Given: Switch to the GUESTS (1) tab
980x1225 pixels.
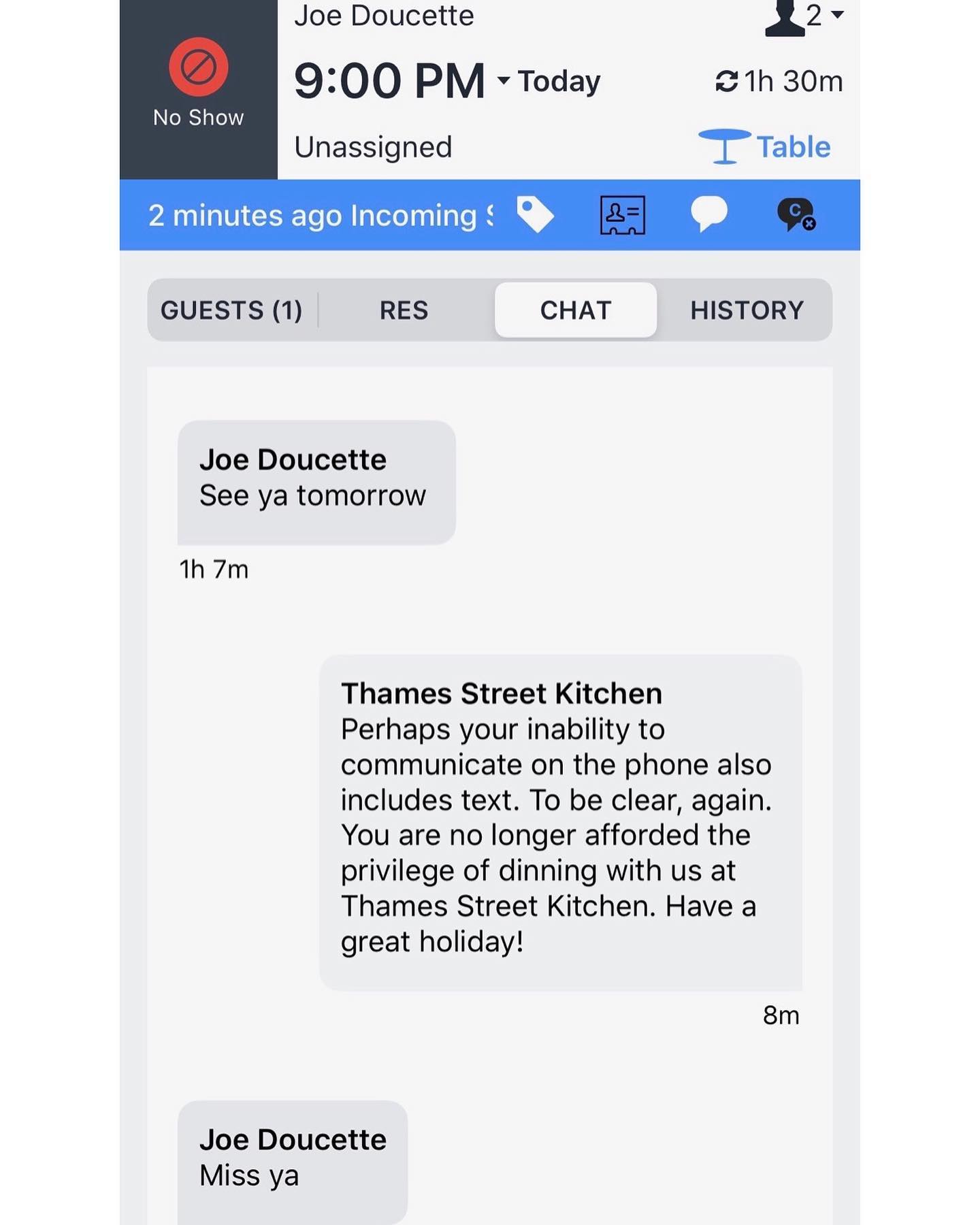Looking at the screenshot, I should pos(231,310).
